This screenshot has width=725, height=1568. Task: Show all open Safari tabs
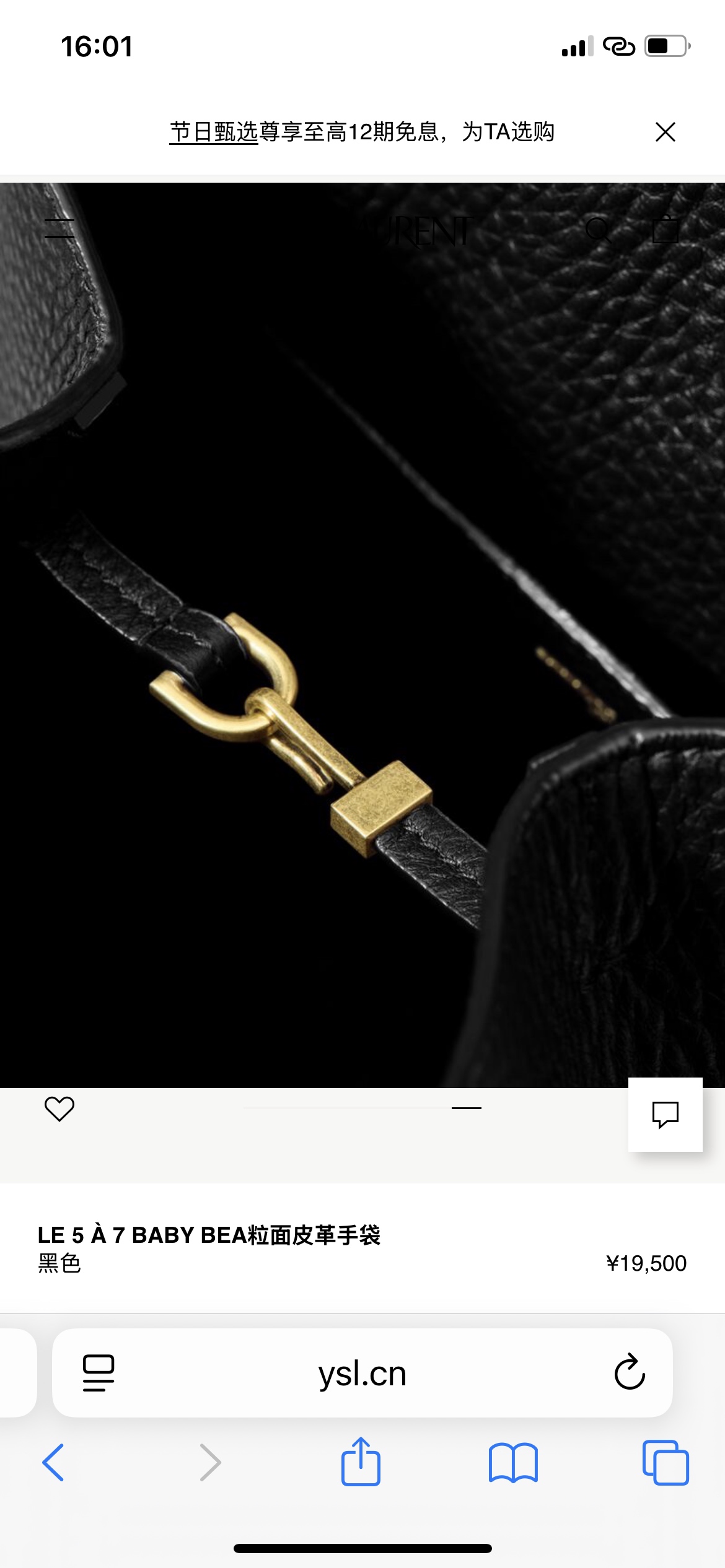coord(666,1462)
